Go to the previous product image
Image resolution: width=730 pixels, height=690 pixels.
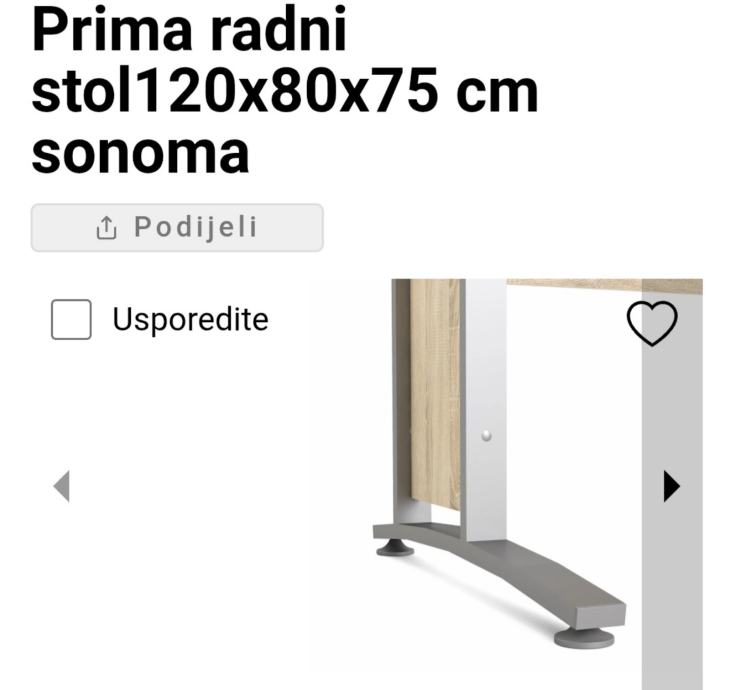point(62,487)
